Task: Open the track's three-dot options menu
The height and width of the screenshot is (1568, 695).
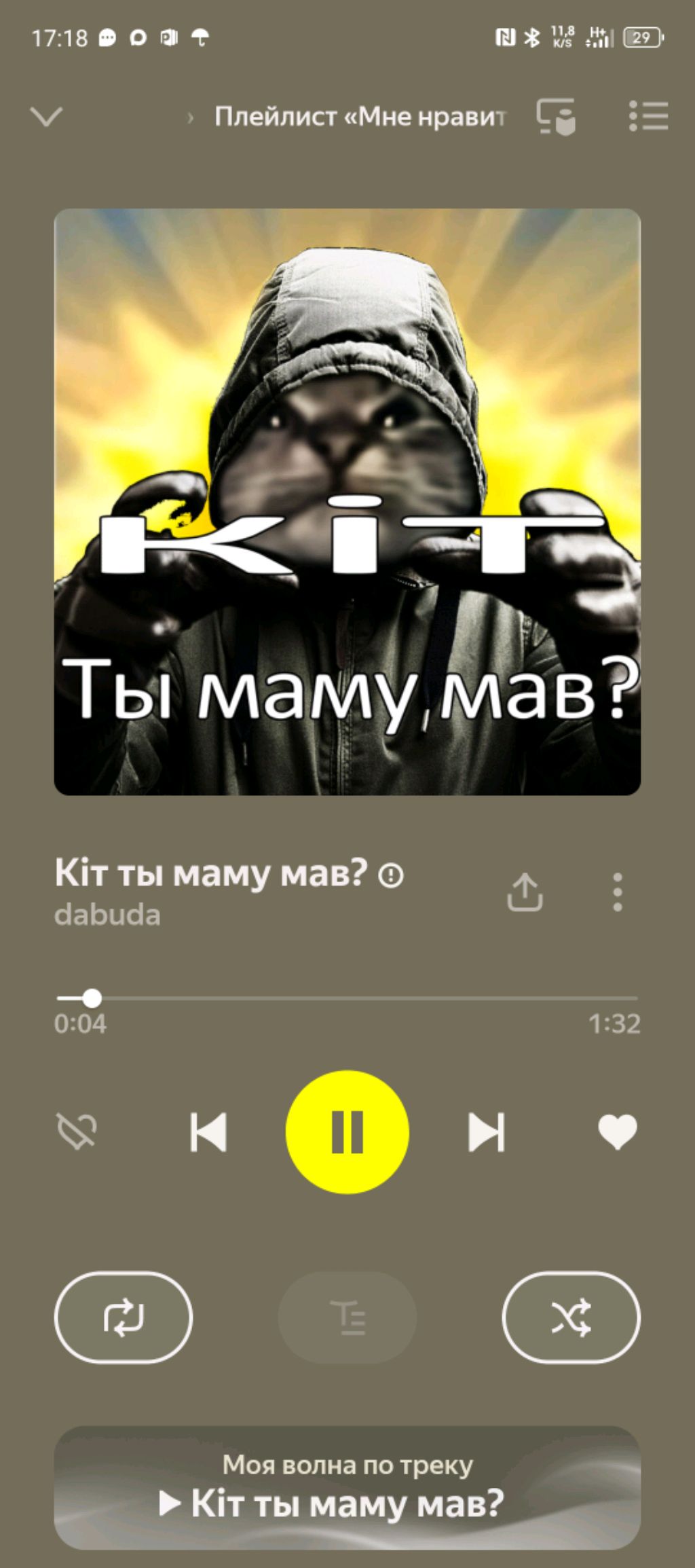Action: click(x=617, y=892)
